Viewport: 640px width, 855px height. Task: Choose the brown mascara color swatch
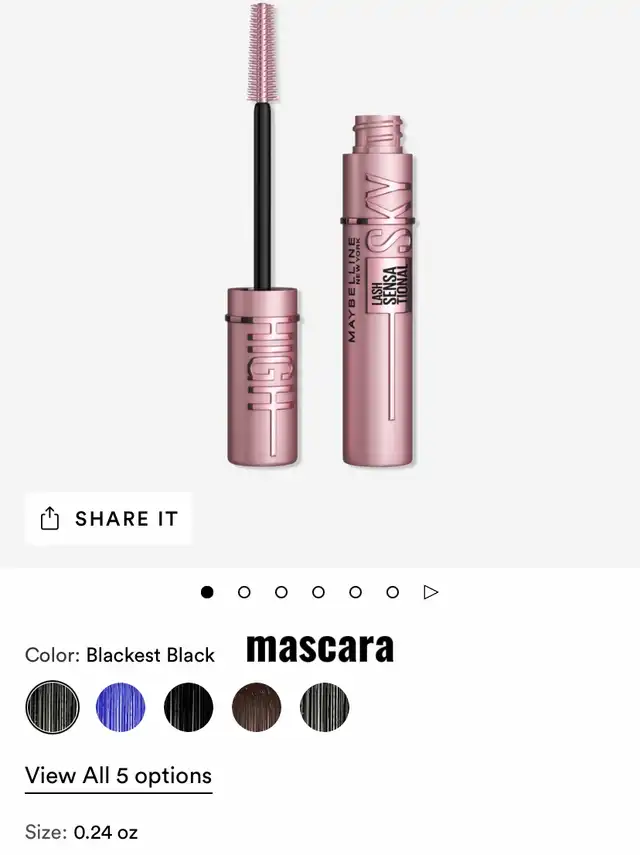[x=256, y=708]
